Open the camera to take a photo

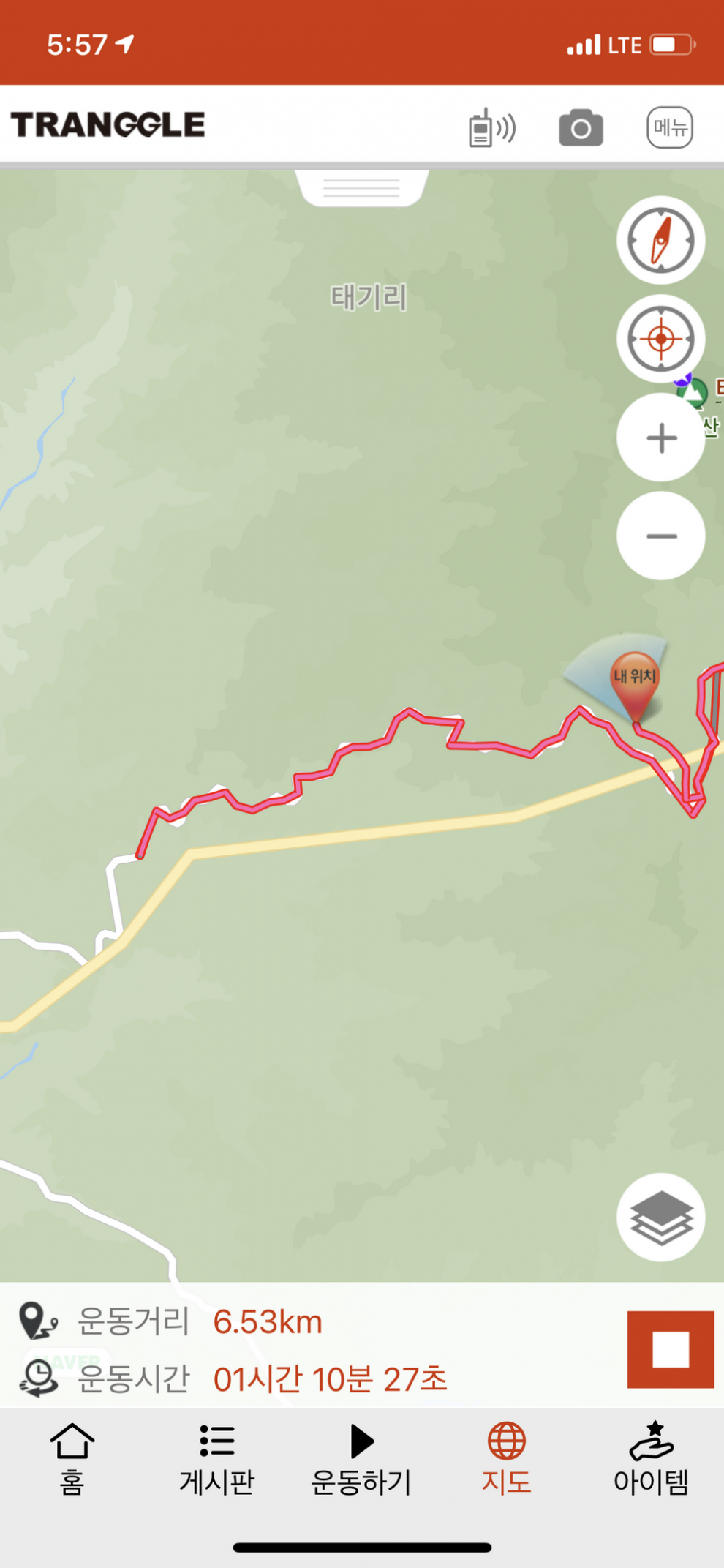[x=581, y=128]
